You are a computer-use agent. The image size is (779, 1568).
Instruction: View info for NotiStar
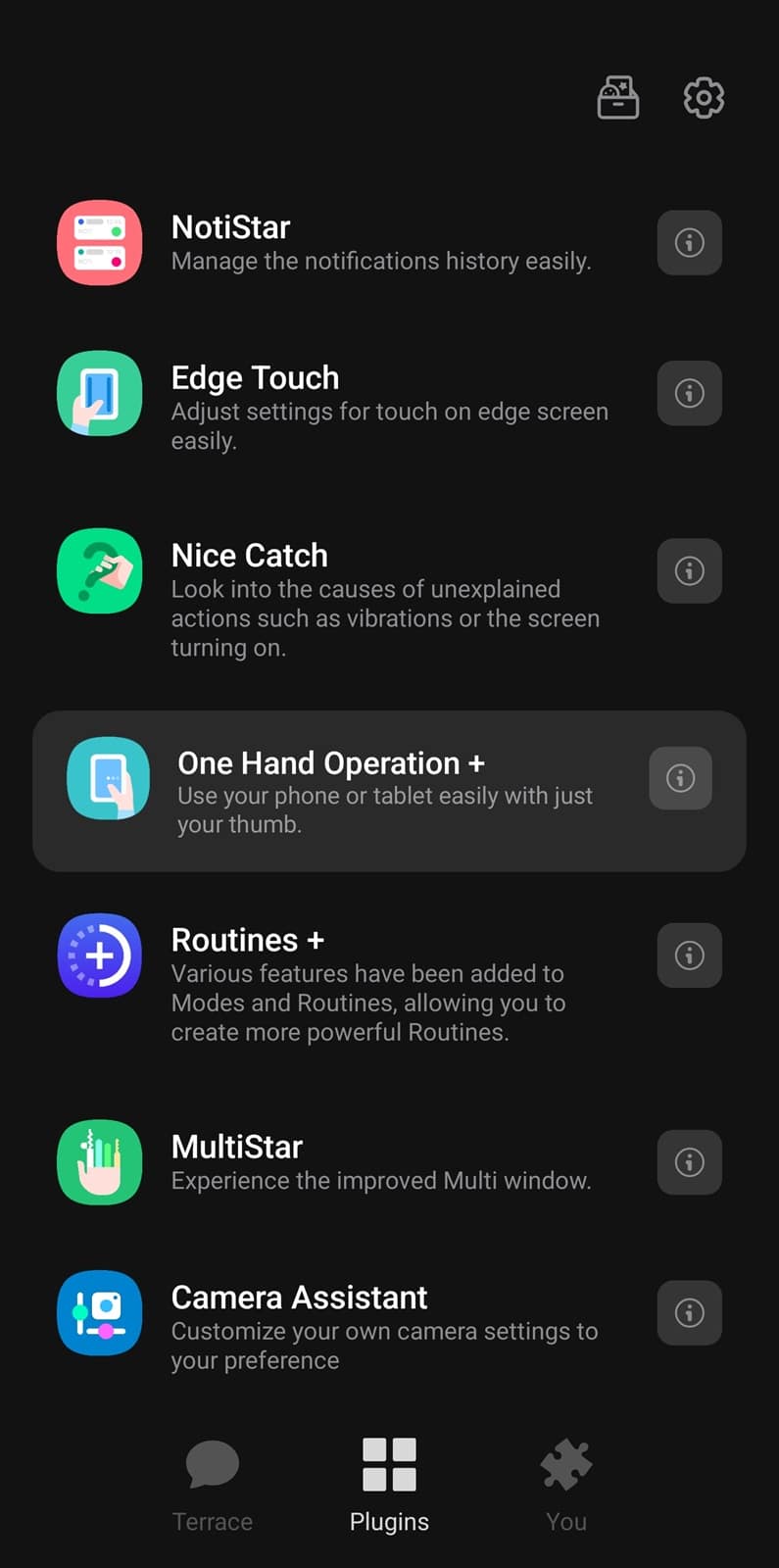(689, 243)
